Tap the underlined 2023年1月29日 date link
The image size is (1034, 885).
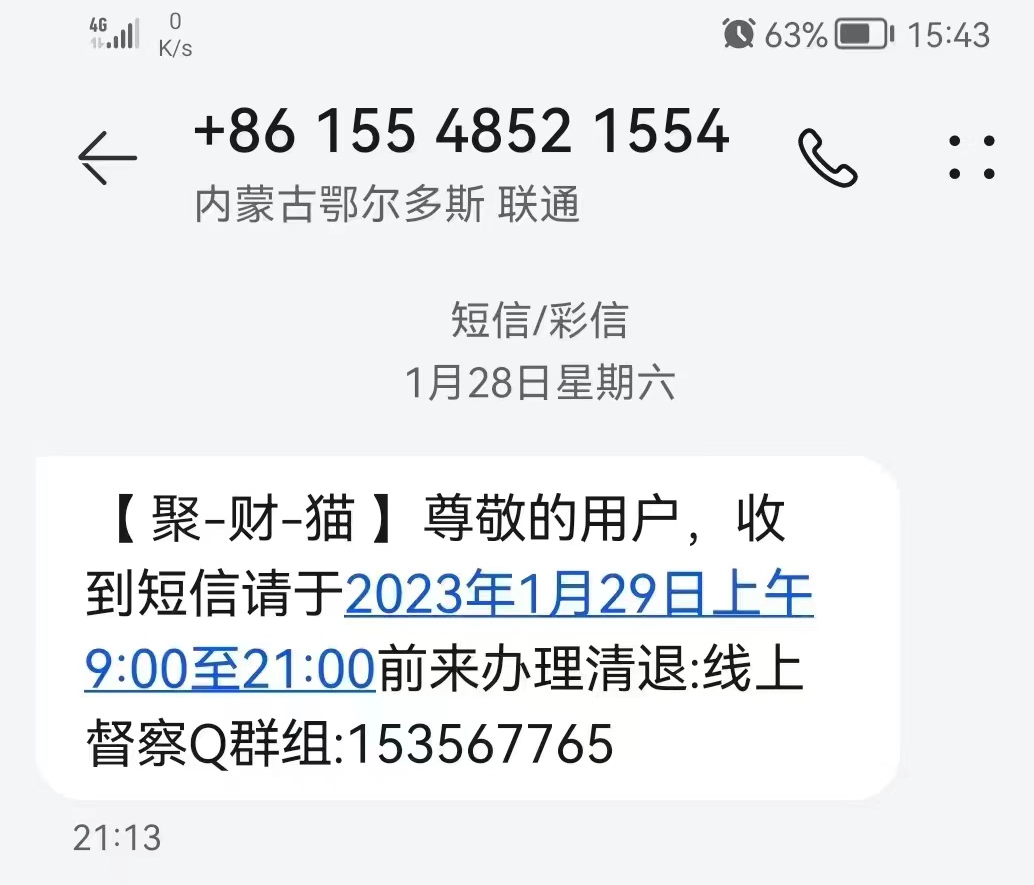coord(579,597)
